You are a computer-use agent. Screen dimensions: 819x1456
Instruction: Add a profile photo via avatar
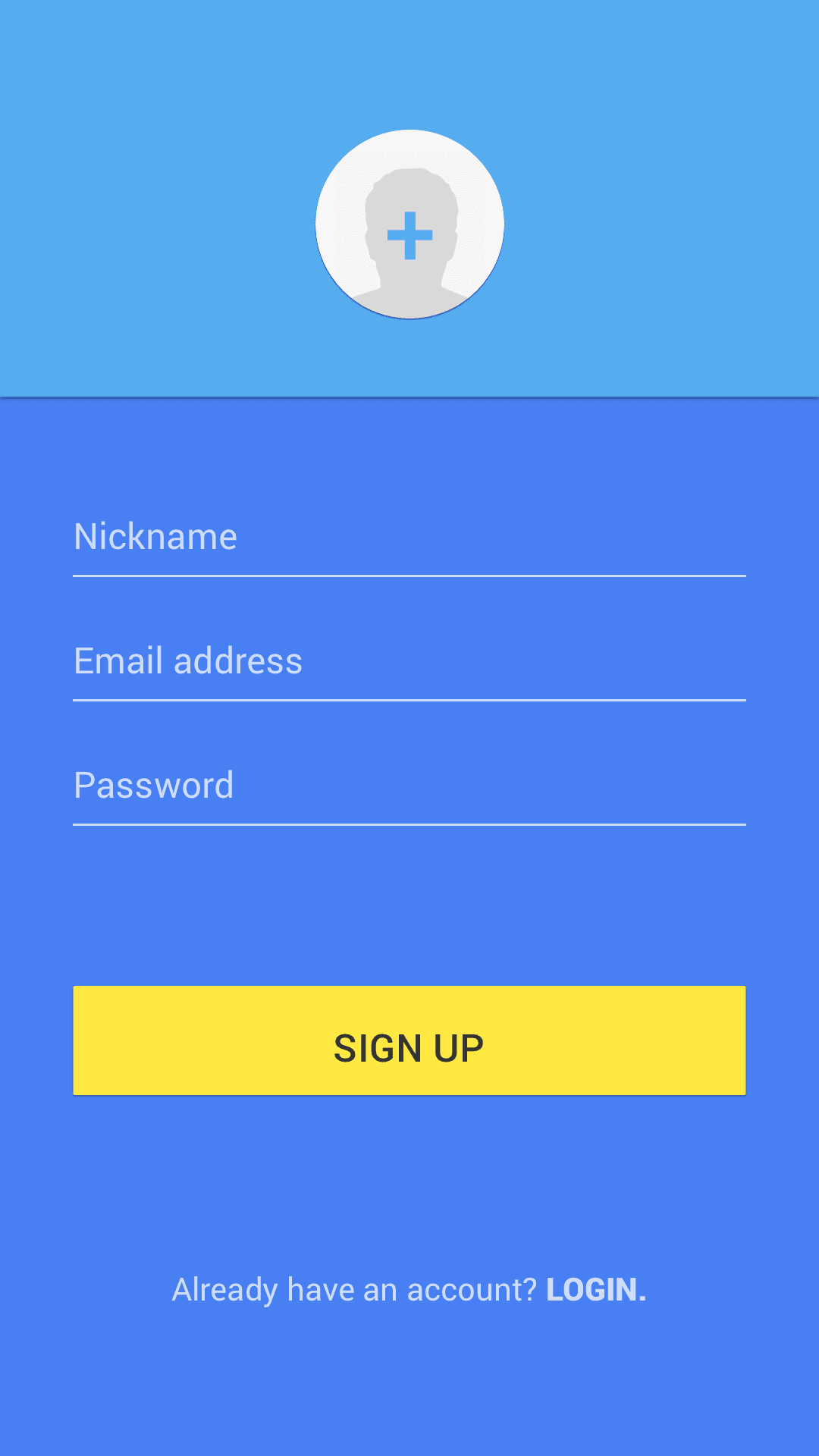point(409,224)
